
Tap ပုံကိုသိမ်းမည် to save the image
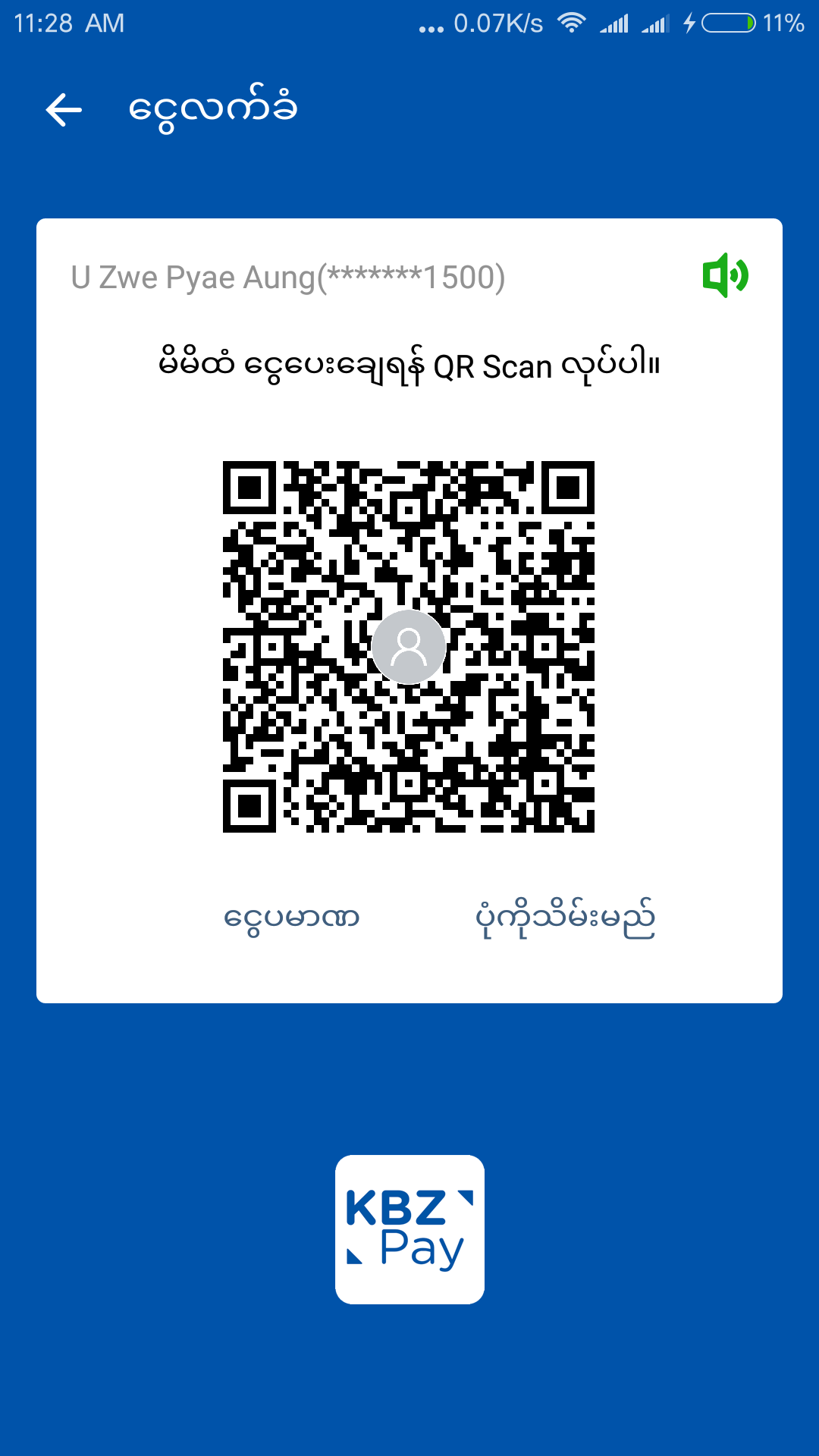click(565, 918)
